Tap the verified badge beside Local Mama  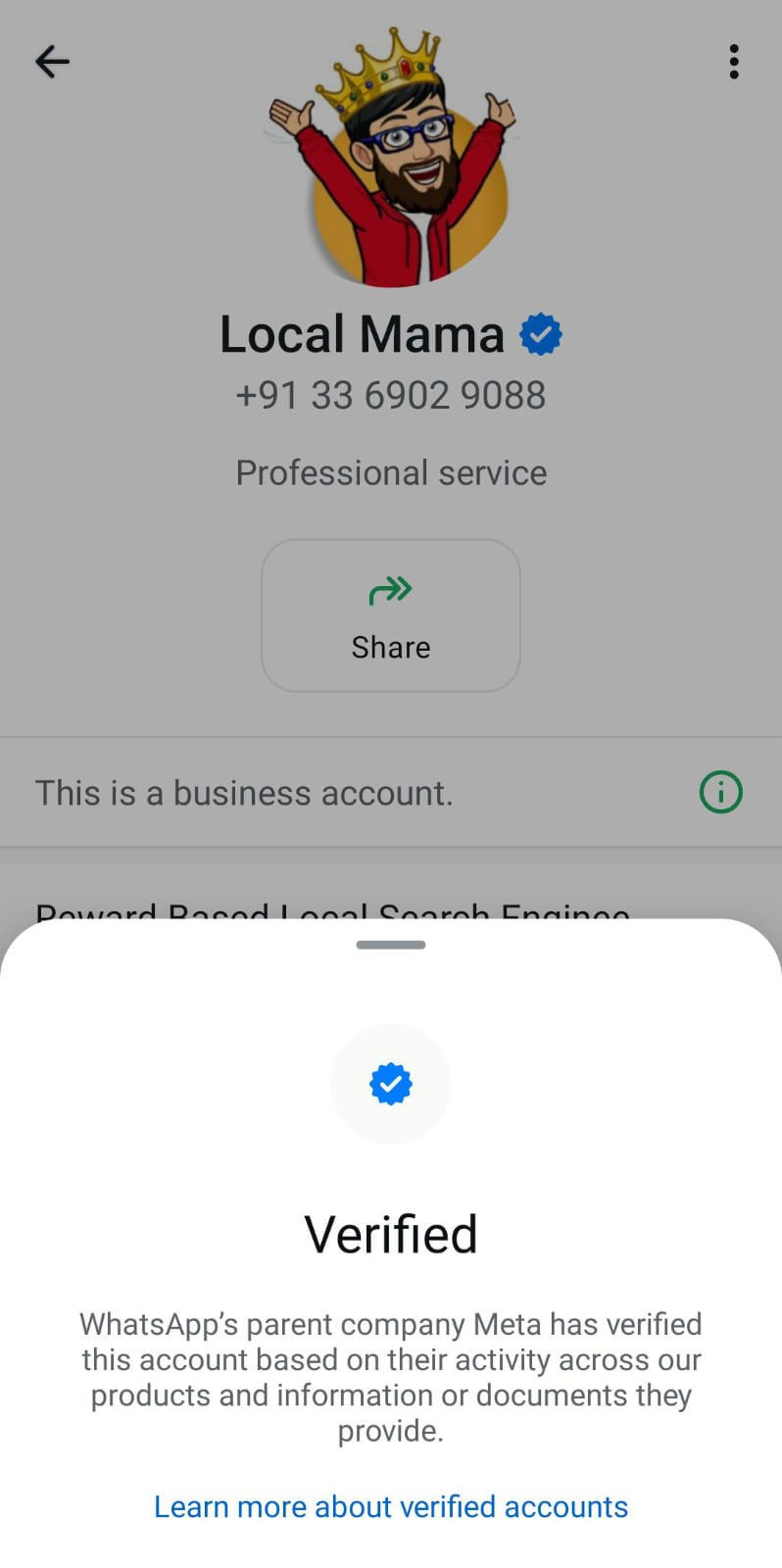[541, 334]
